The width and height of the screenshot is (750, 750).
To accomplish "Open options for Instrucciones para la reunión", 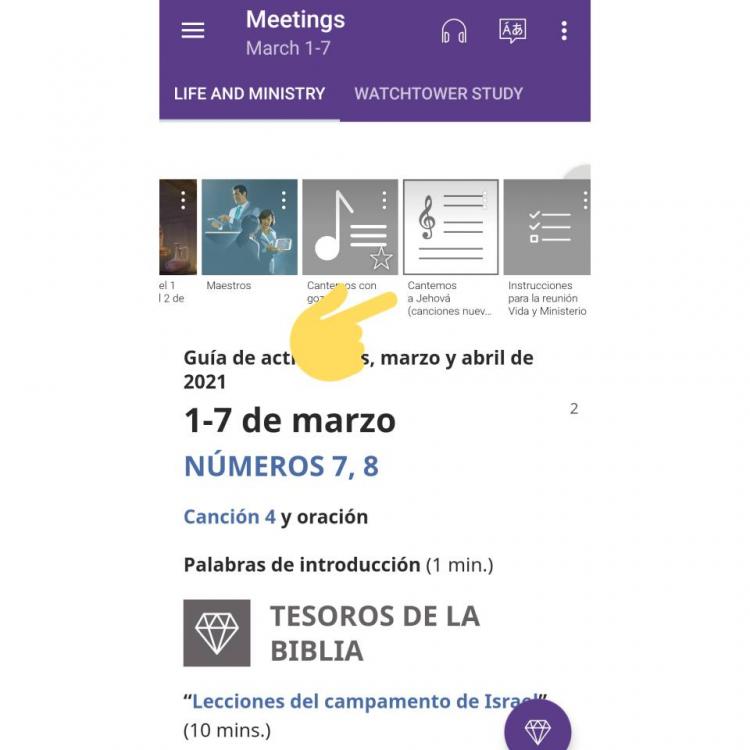I will click(585, 200).
